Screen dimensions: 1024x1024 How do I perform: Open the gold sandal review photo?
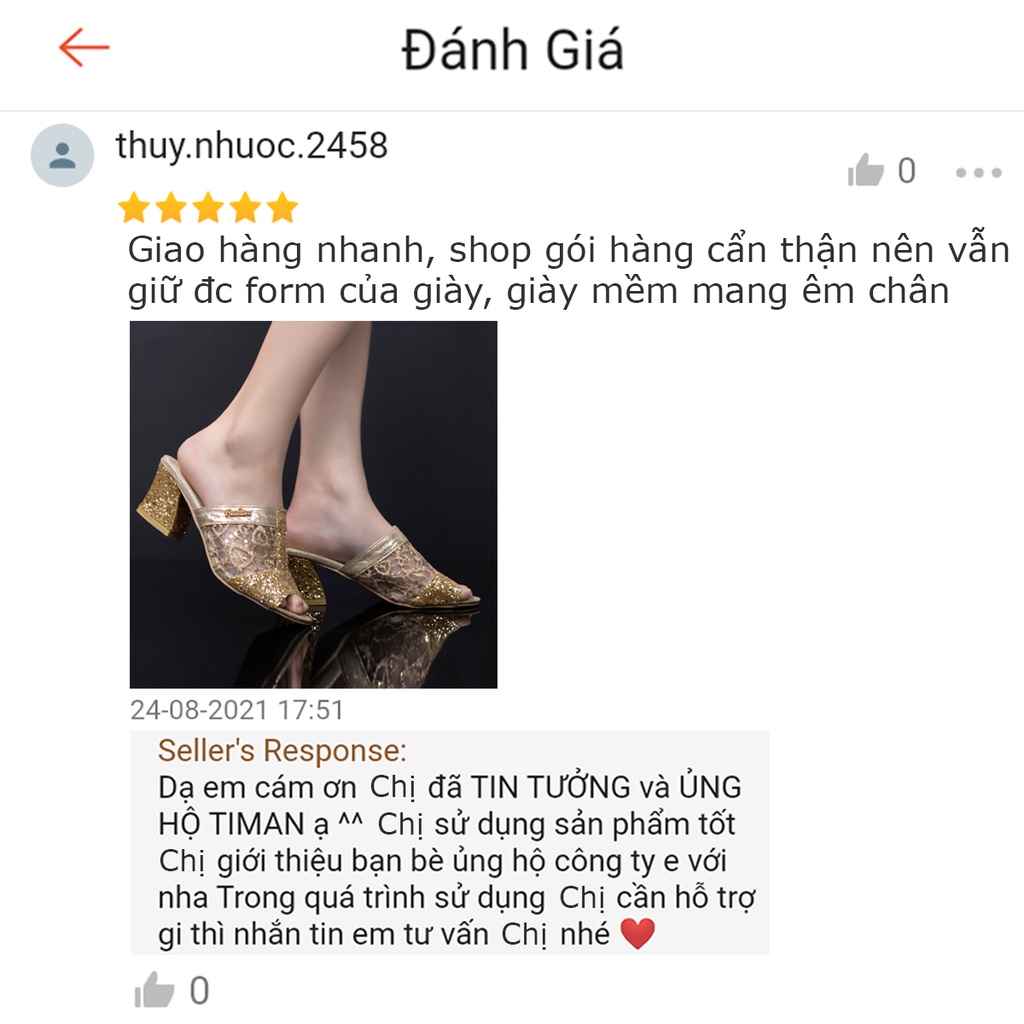point(313,504)
